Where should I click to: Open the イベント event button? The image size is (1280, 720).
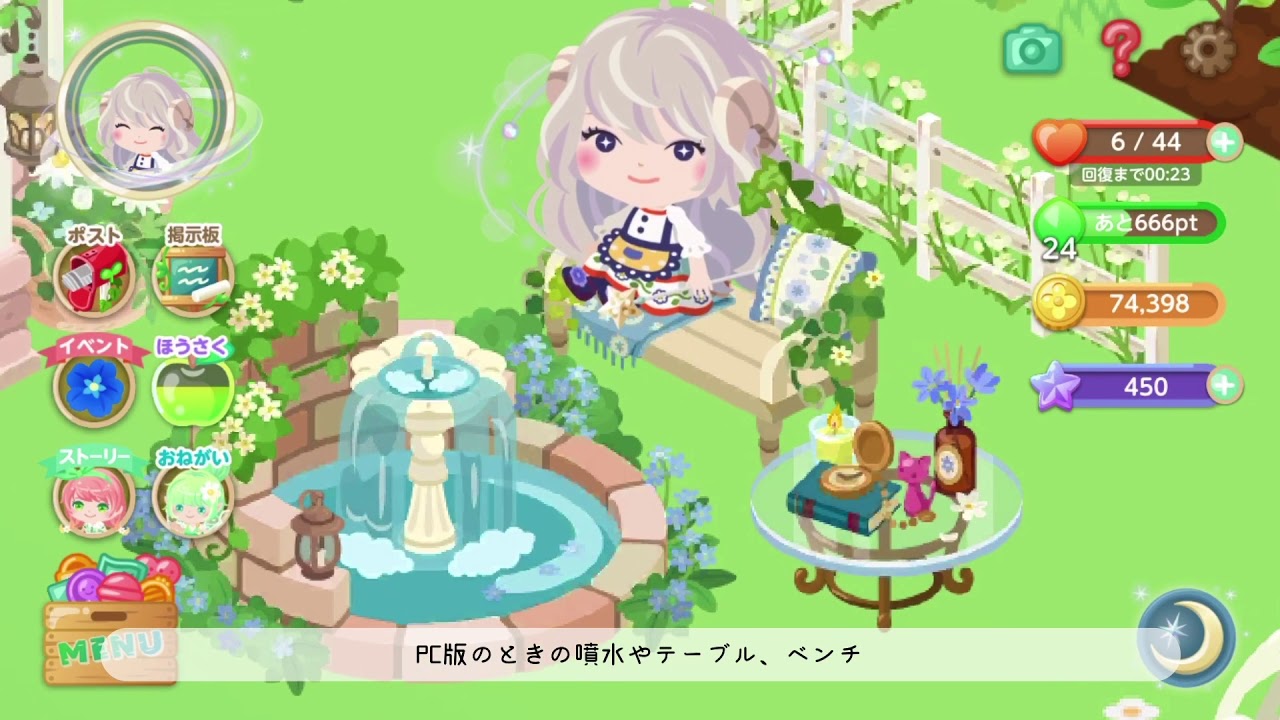tap(94, 385)
